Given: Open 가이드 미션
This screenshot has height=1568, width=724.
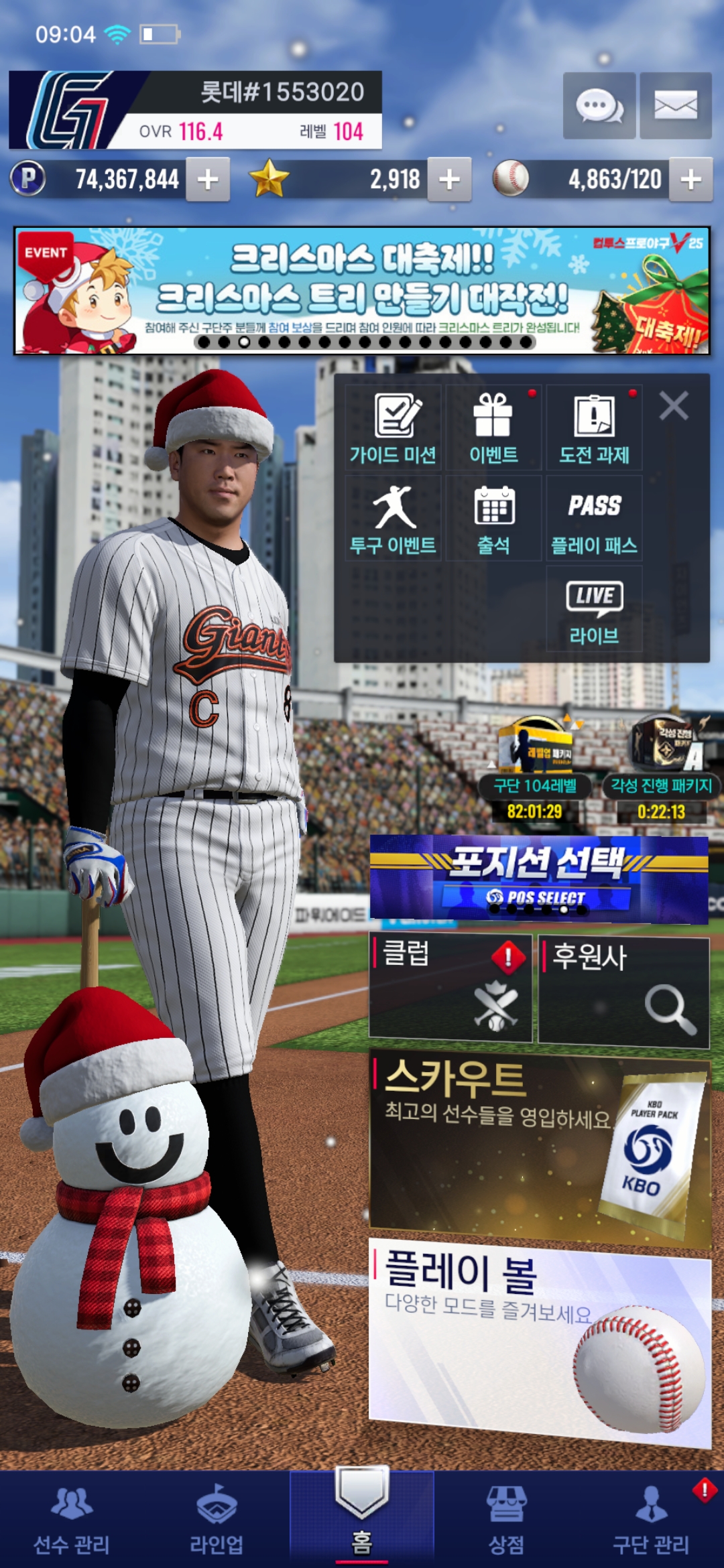Looking at the screenshot, I should 394,428.
